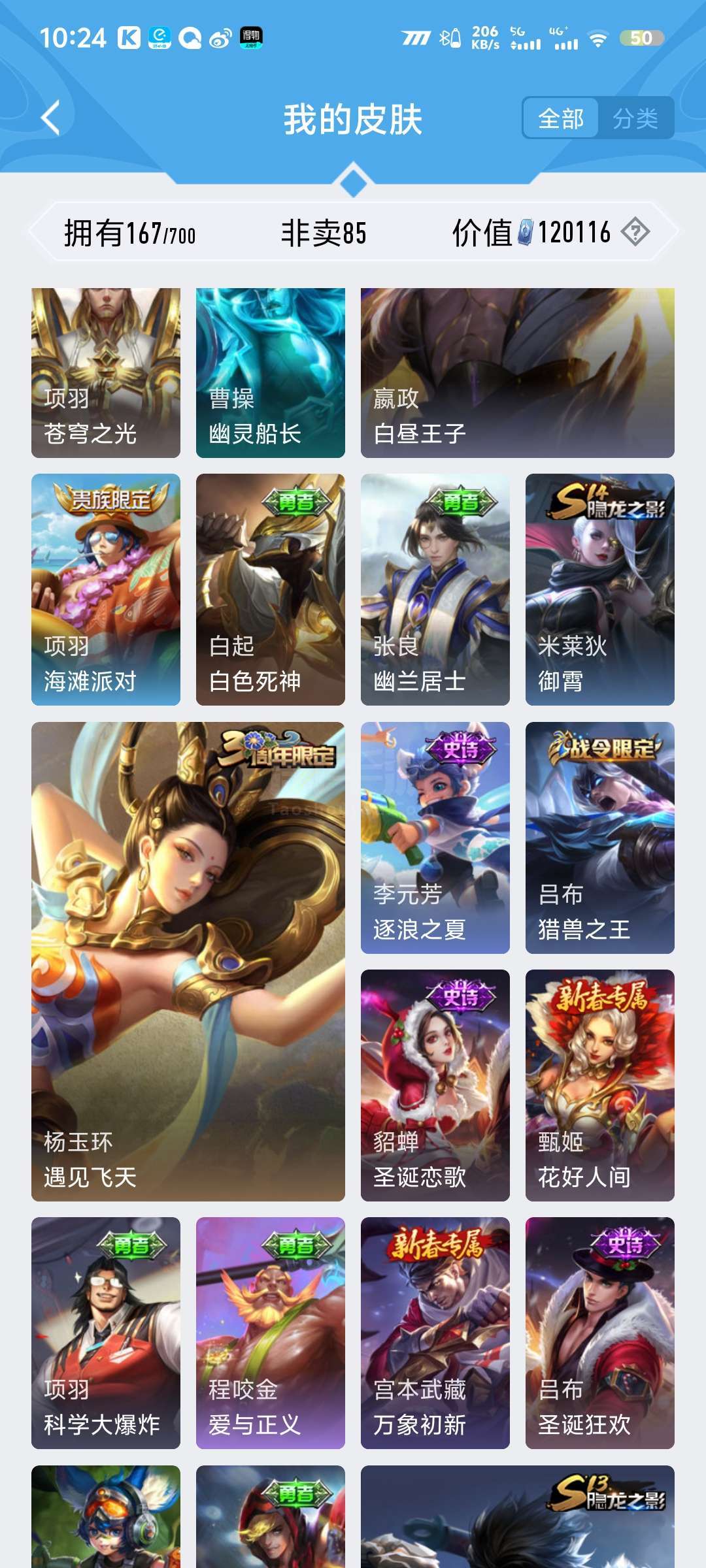Open 吕布 猎兽之王 skin card
706x1568 pixels.
pos(600,838)
